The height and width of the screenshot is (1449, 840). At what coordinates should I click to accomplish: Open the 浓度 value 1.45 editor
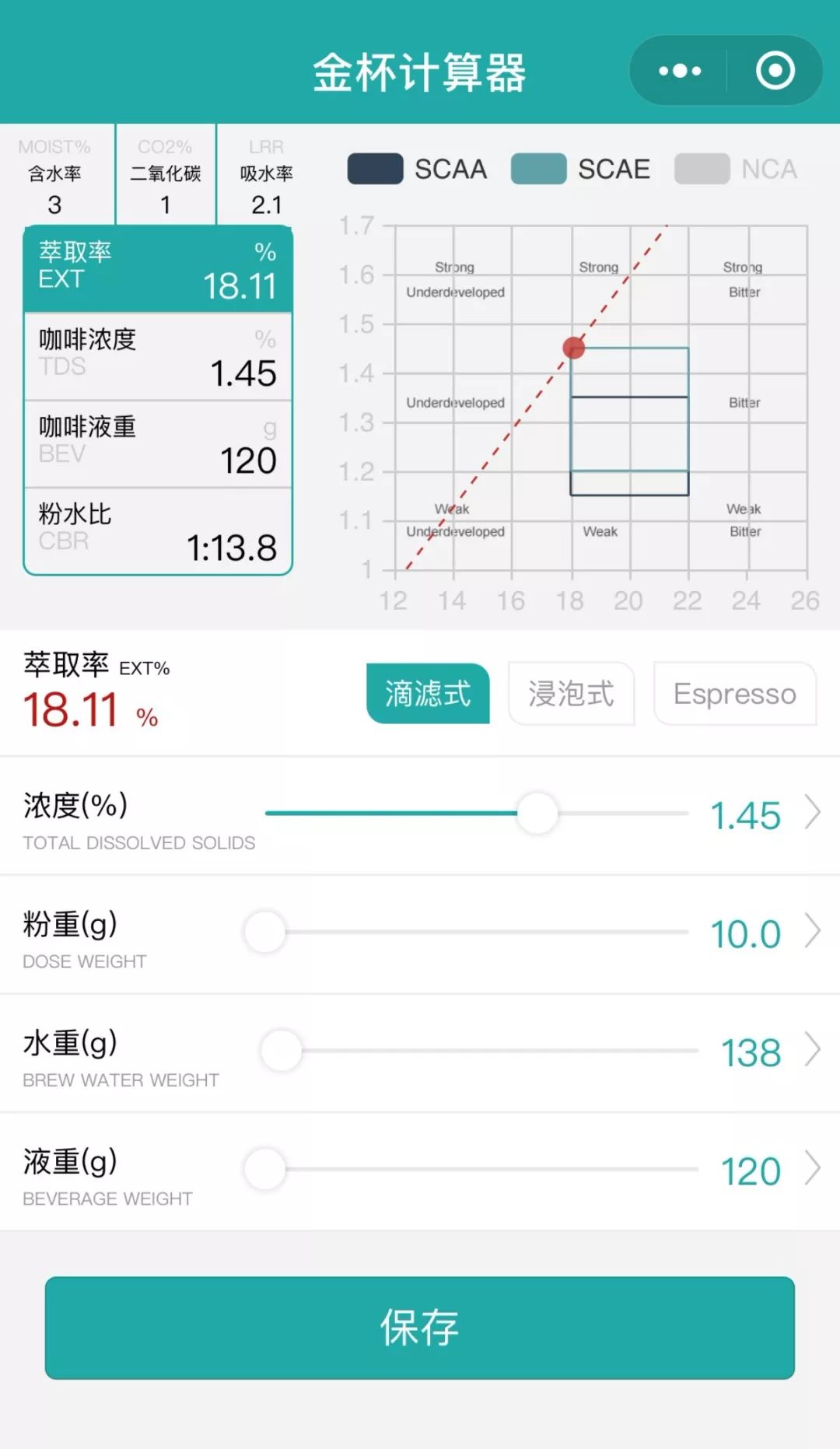click(765, 814)
